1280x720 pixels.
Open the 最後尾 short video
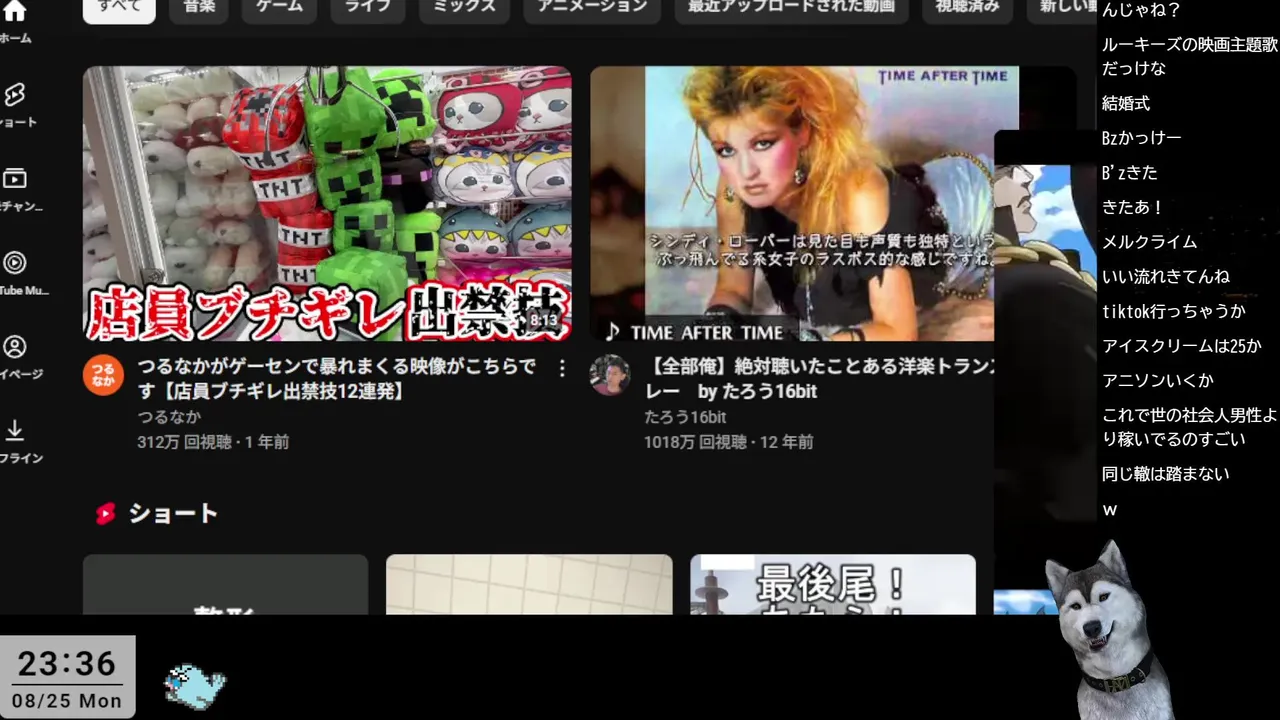(x=832, y=585)
